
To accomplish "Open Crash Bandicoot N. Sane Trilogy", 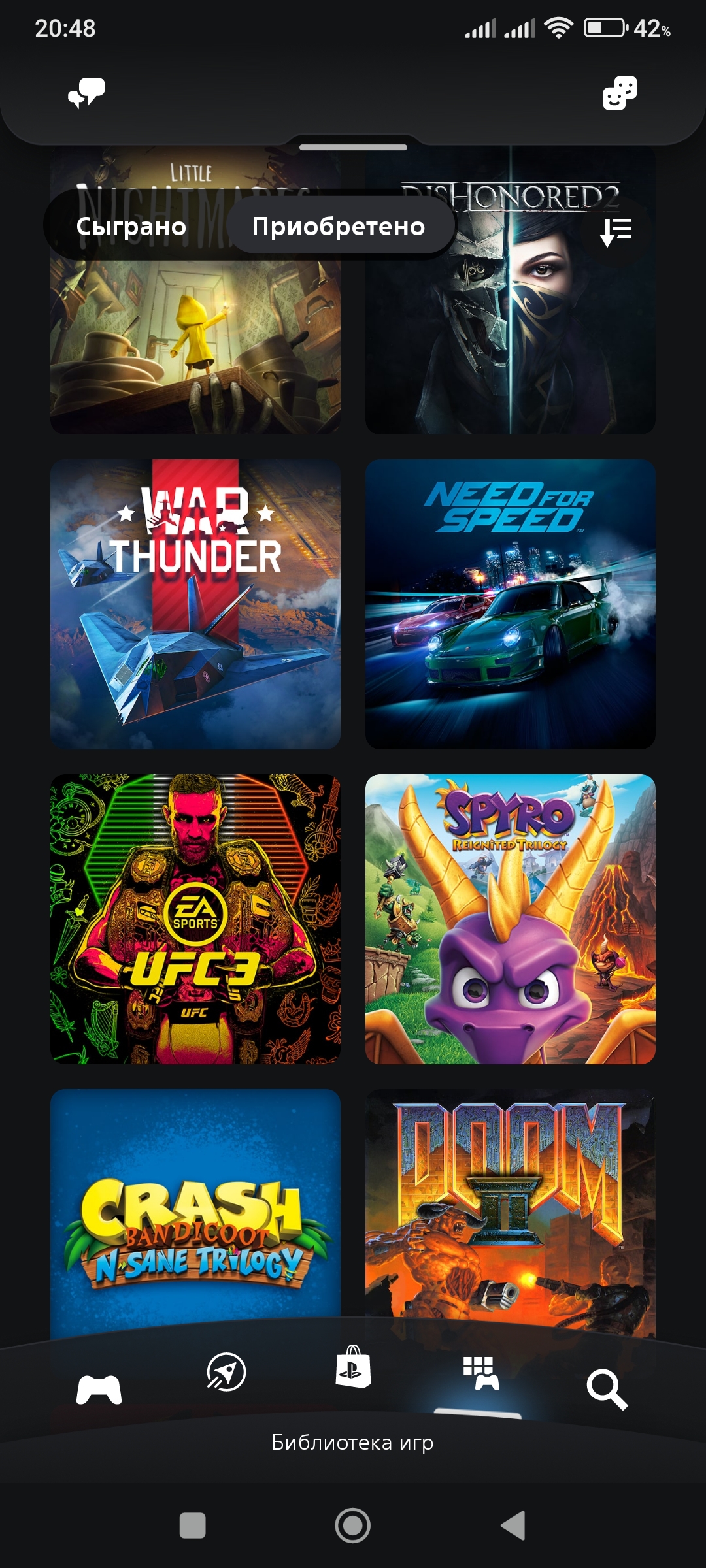I will click(x=195, y=1209).
